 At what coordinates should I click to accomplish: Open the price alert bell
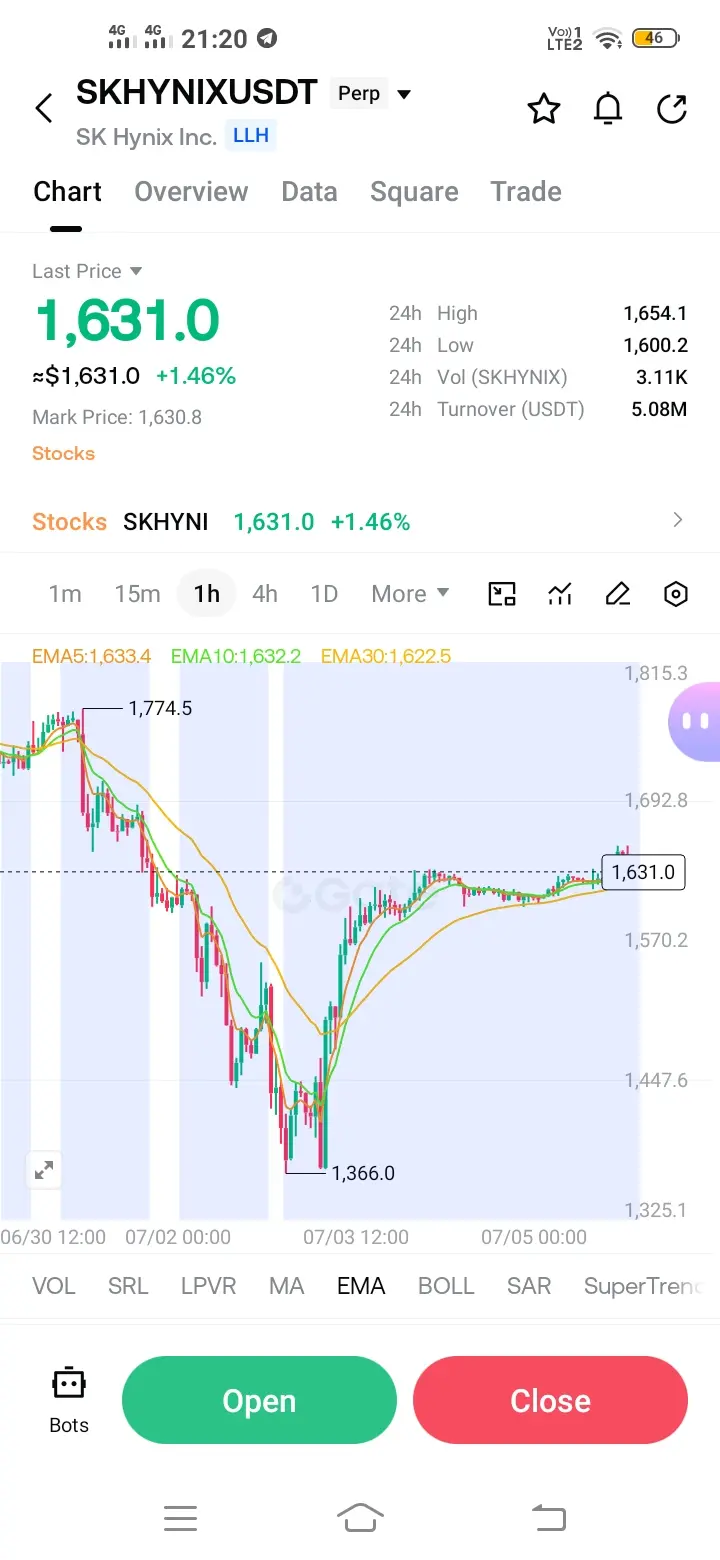click(608, 108)
